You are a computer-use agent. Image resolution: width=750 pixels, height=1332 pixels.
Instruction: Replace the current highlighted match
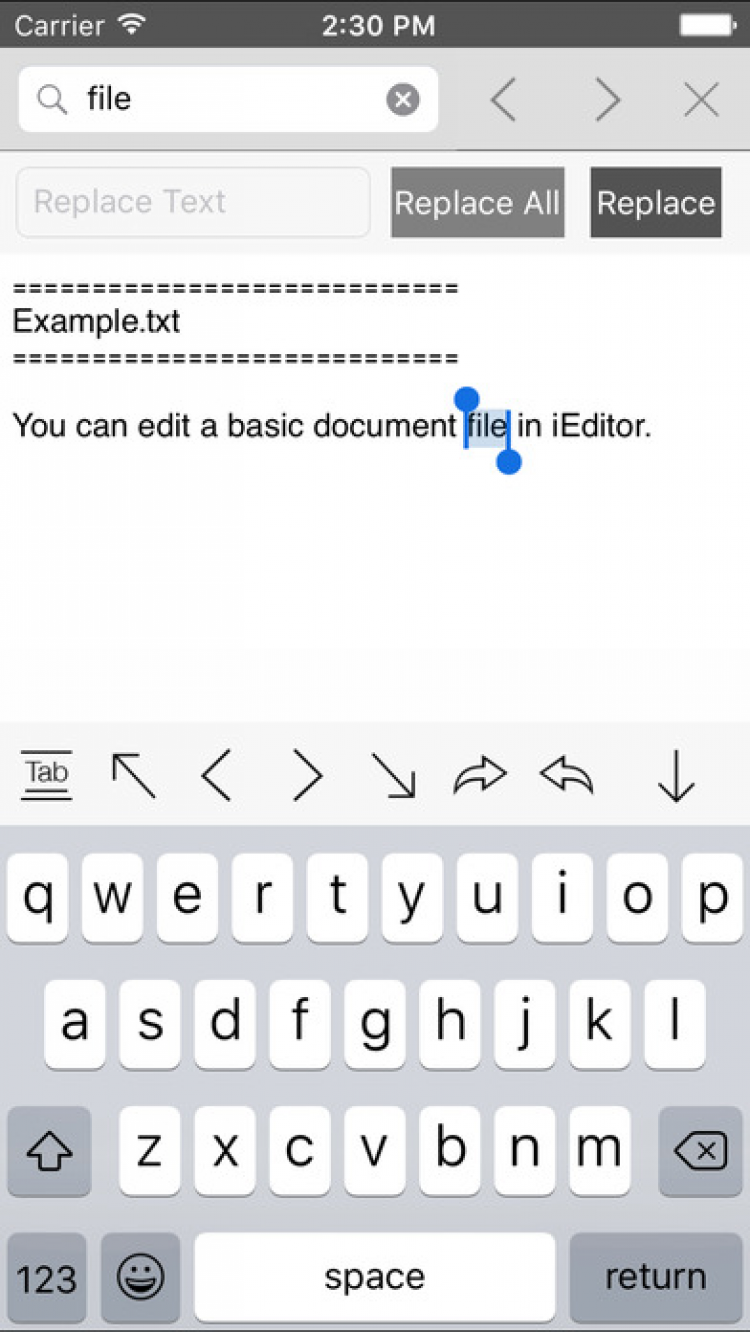pyautogui.click(x=655, y=203)
